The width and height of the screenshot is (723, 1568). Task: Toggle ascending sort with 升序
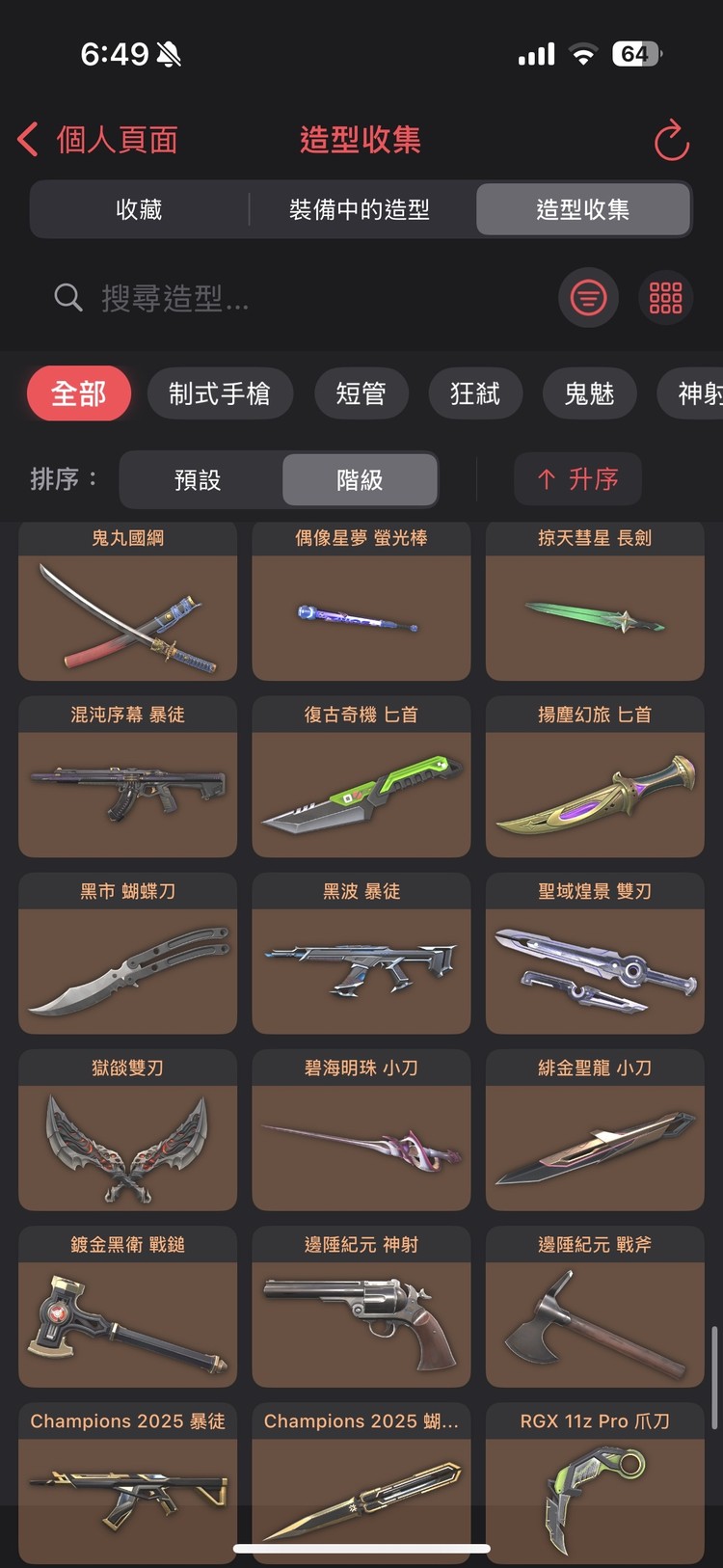(577, 479)
